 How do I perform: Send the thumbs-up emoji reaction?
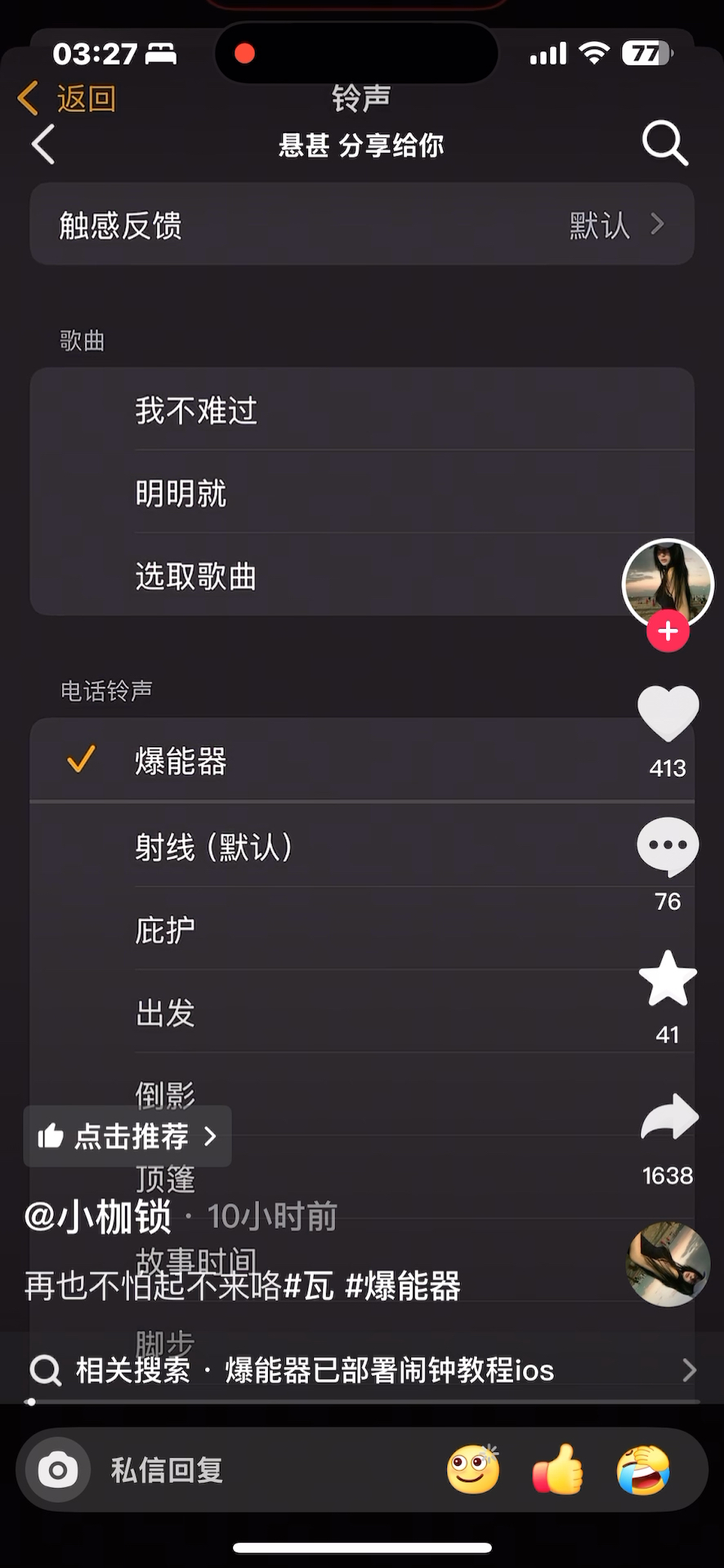point(558,1470)
